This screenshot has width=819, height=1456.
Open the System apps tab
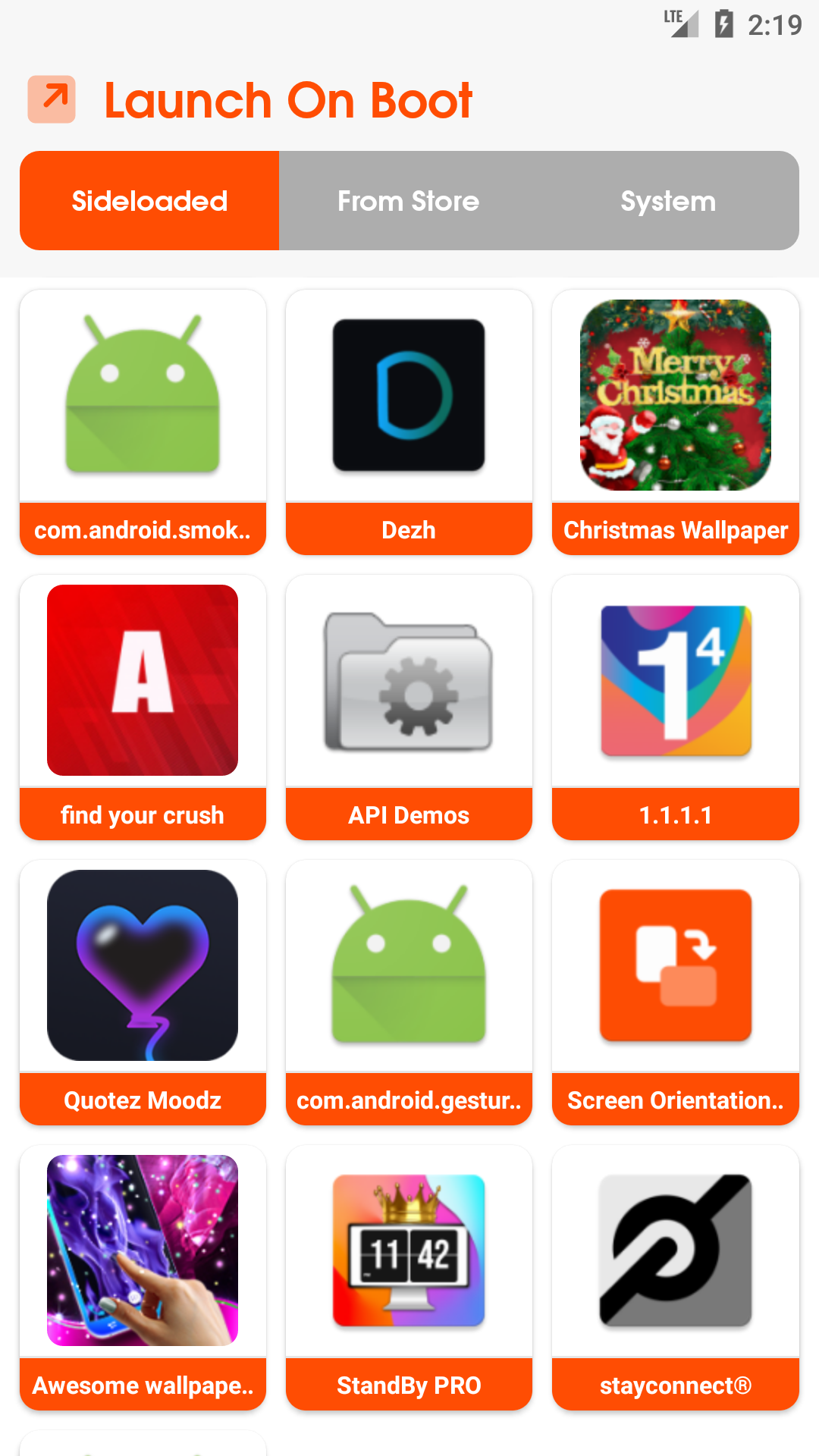click(x=668, y=201)
